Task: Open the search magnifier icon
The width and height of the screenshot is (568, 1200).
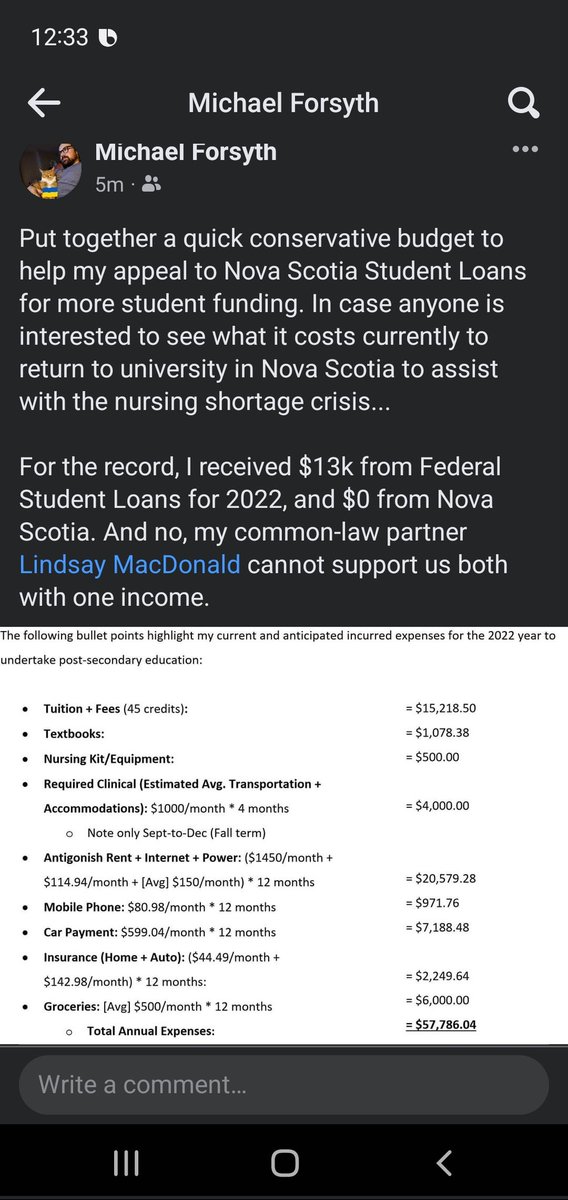Action: tap(524, 103)
